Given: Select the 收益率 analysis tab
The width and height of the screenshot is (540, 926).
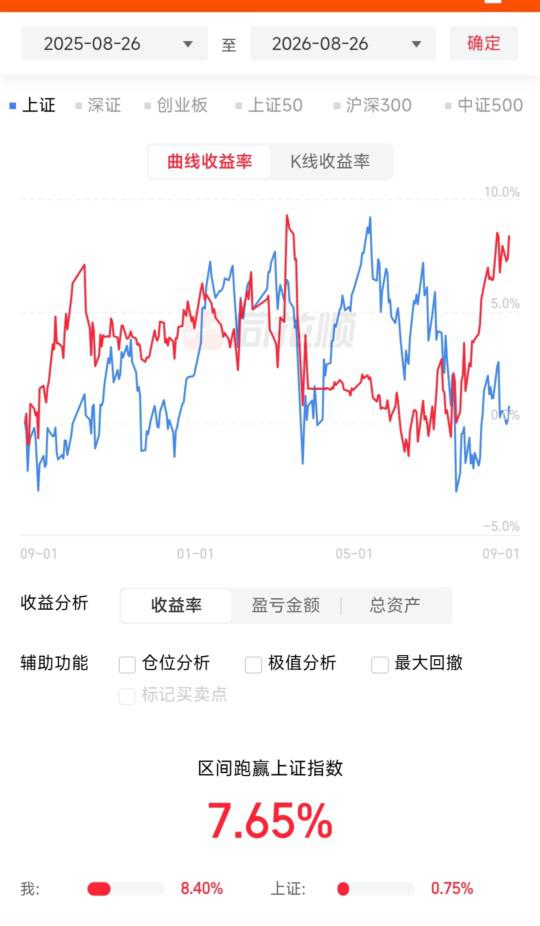Looking at the screenshot, I should (x=176, y=605).
